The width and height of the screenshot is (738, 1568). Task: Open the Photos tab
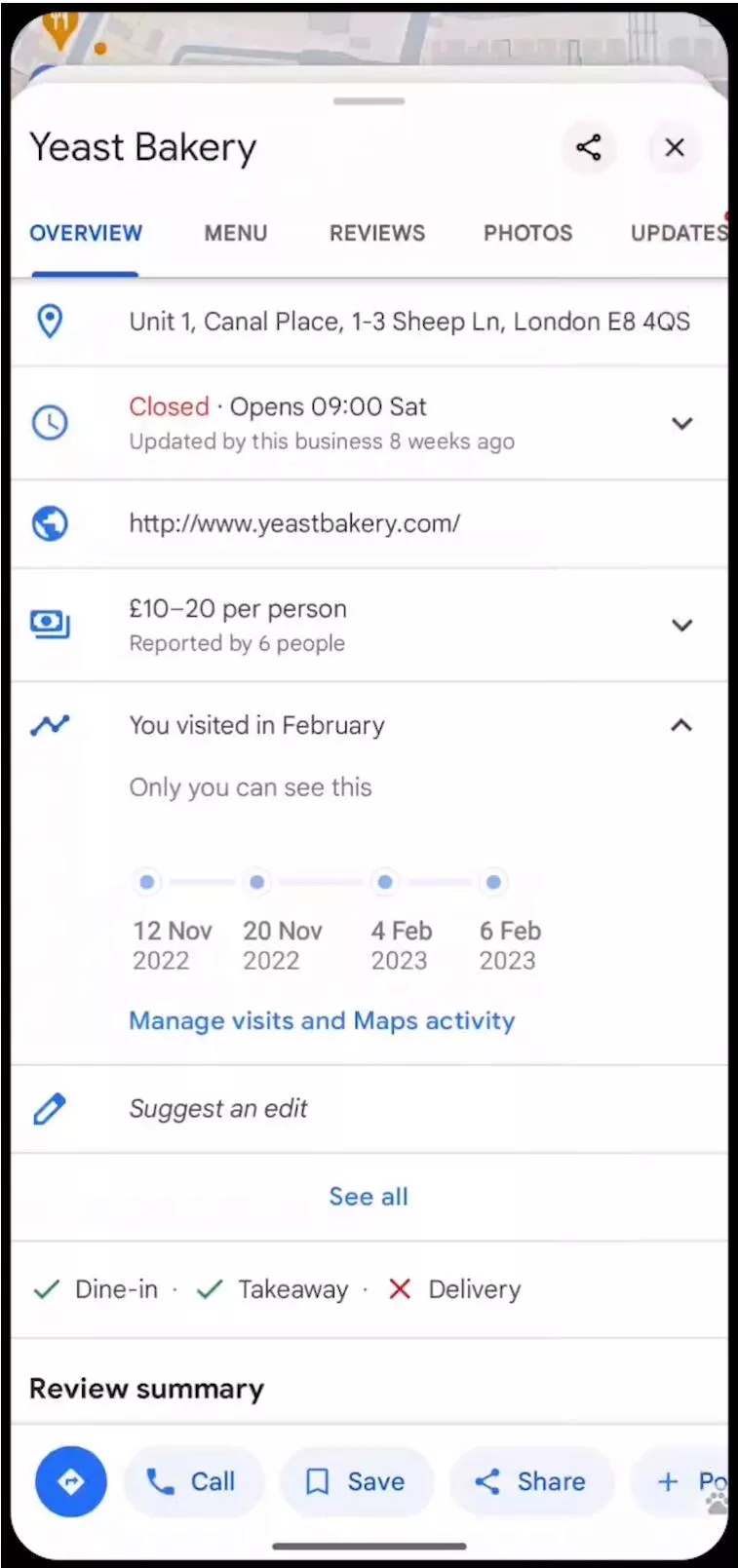click(528, 234)
